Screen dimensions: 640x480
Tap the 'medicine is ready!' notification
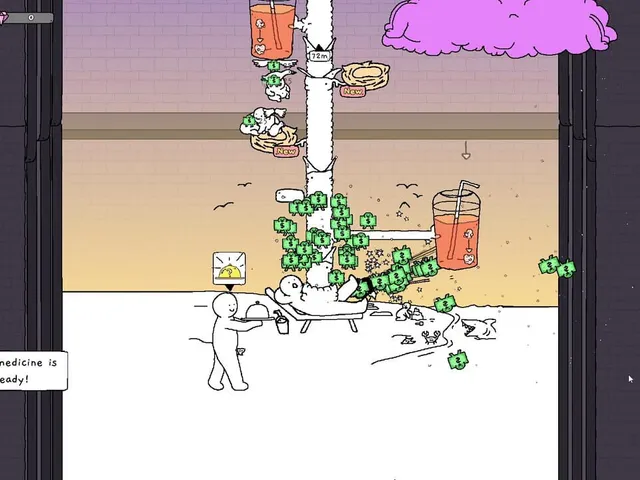30,370
